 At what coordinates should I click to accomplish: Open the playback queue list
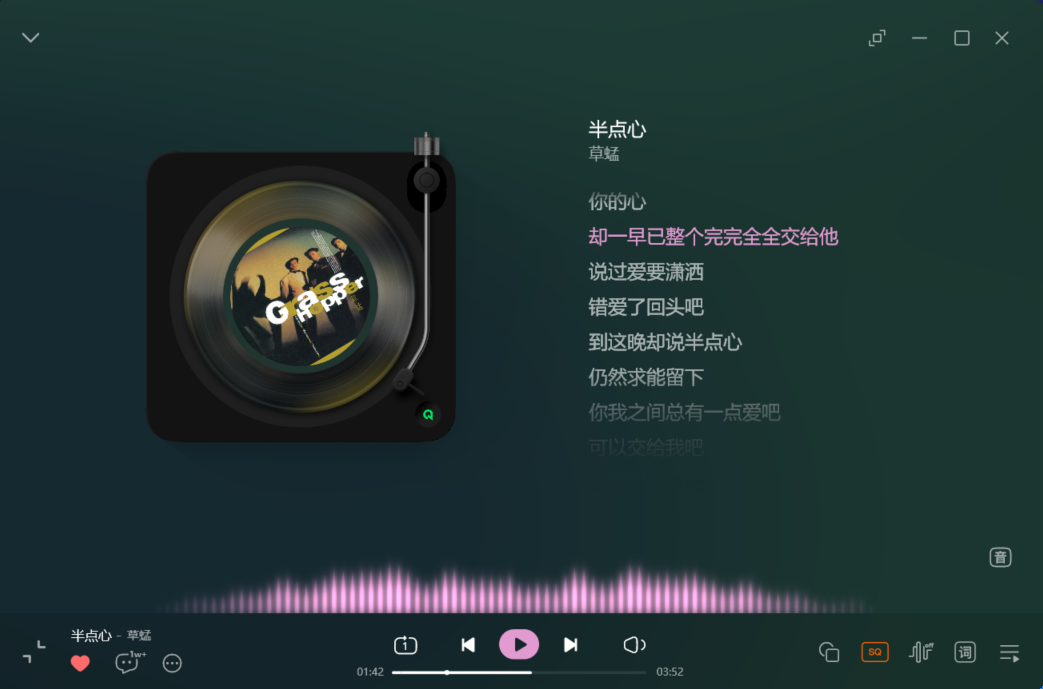[1009, 653]
